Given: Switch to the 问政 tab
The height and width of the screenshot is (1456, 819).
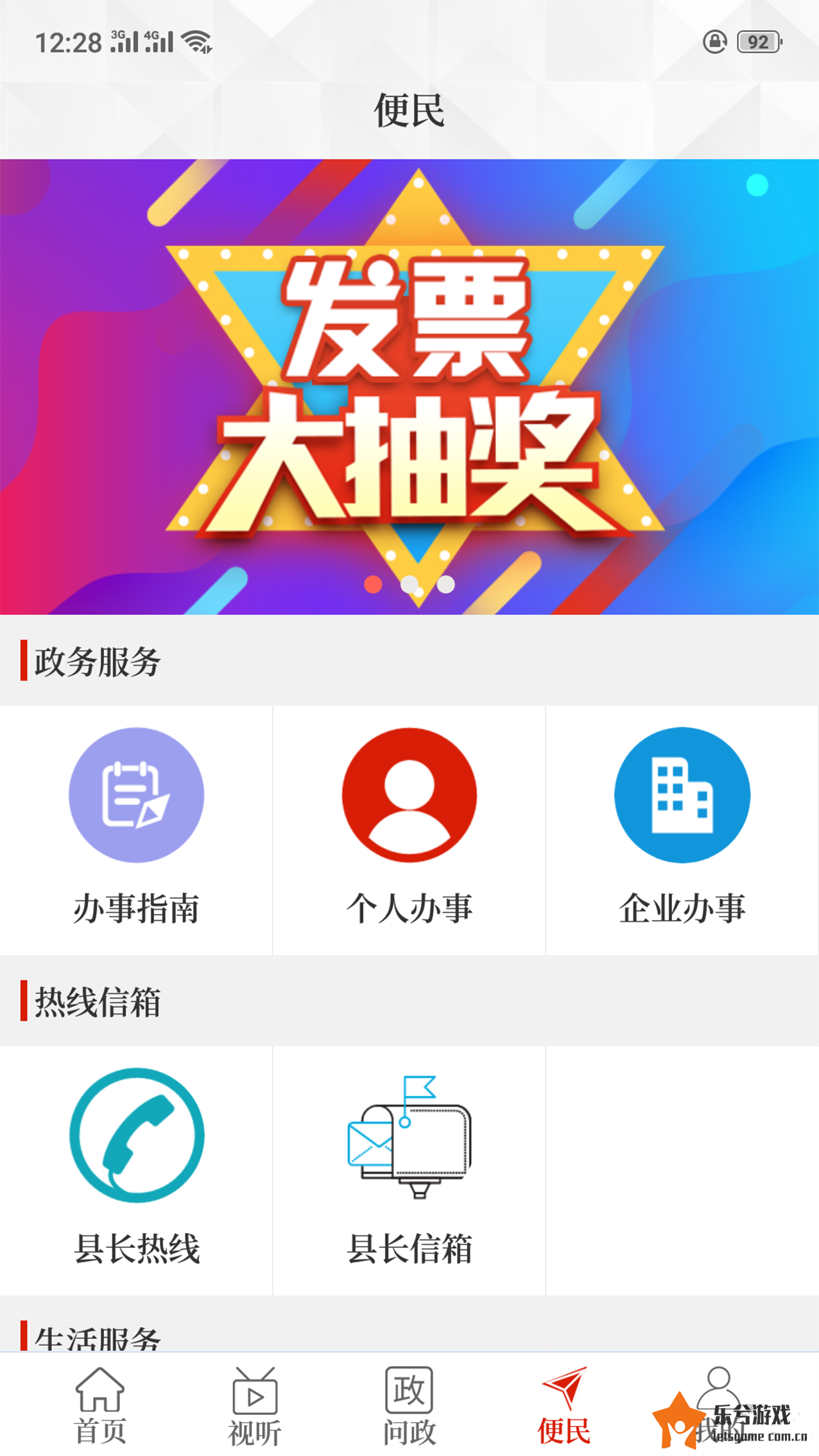Looking at the screenshot, I should point(409,1406).
